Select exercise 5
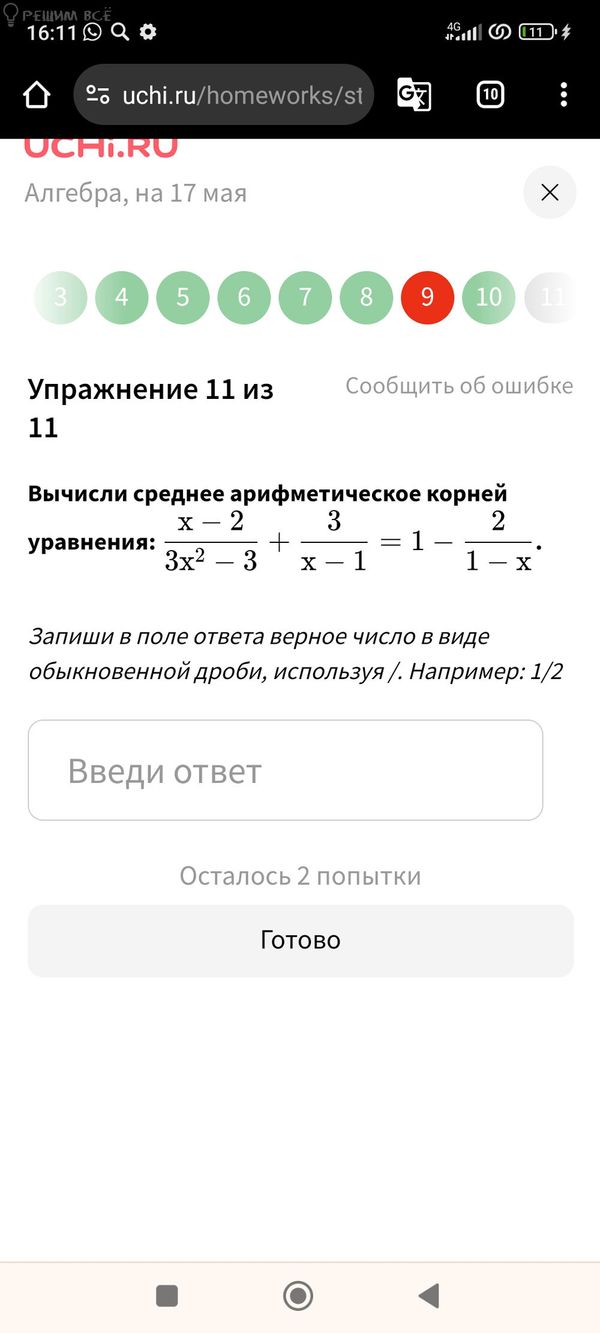Image resolution: width=600 pixels, height=1333 pixels. [183, 297]
